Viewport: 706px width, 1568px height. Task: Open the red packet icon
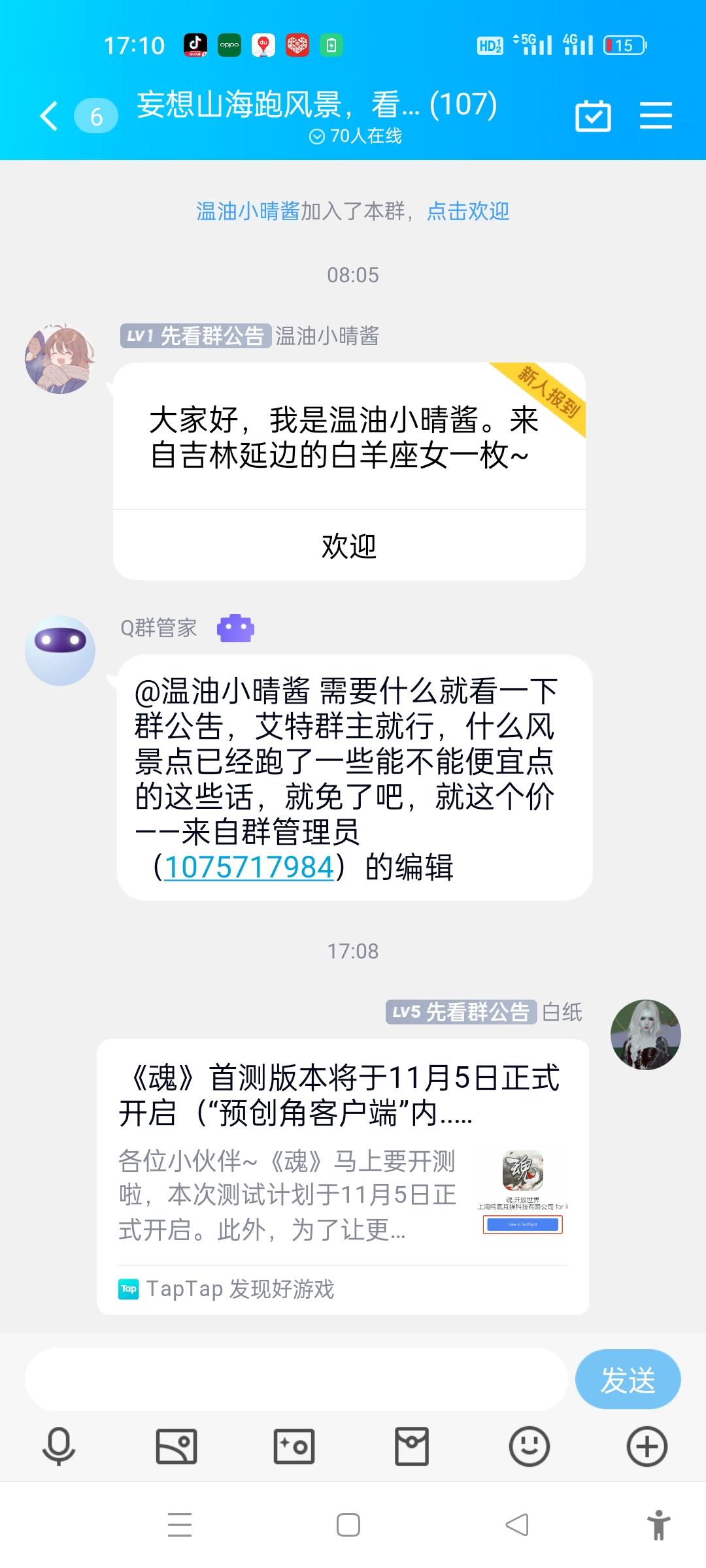tap(412, 1446)
